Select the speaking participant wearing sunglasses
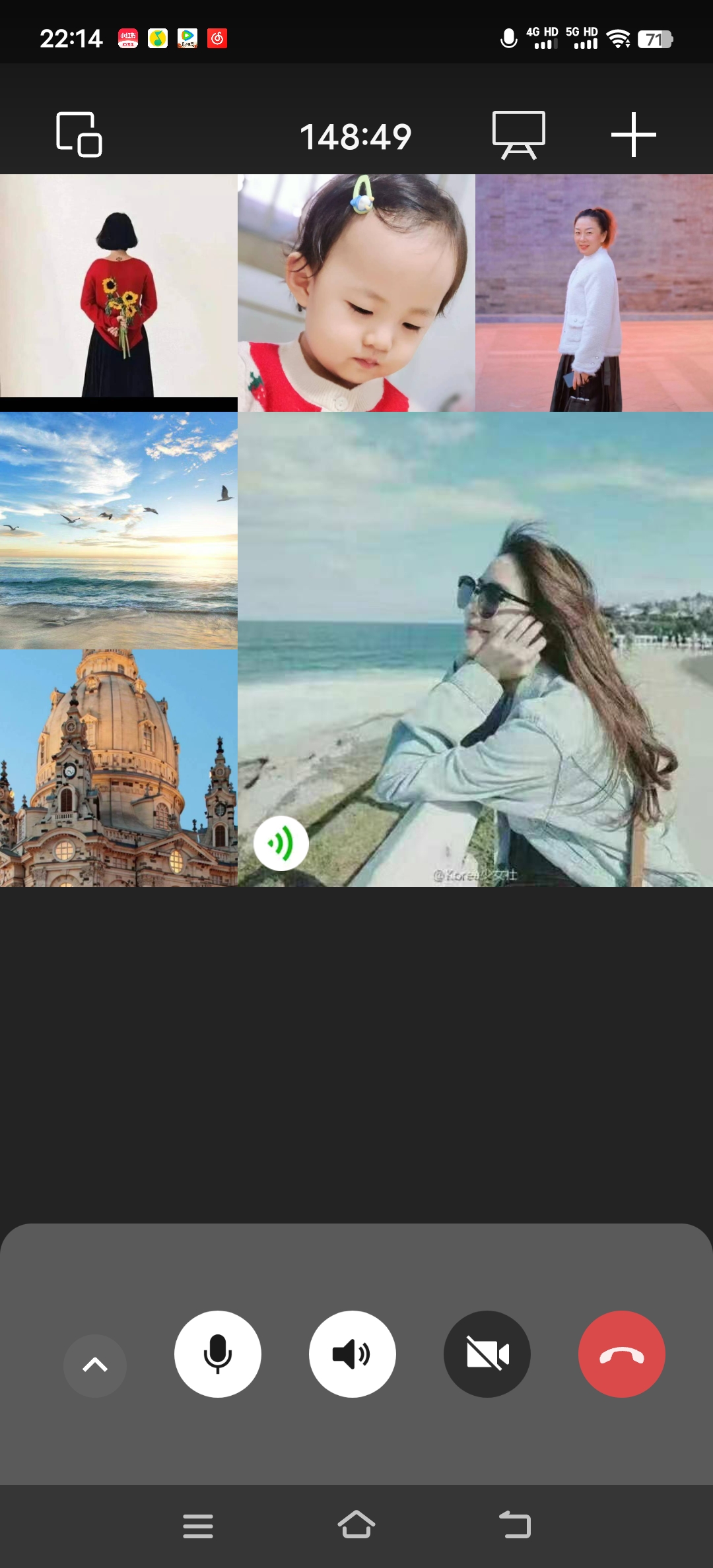The image size is (713, 1568). pos(475,649)
